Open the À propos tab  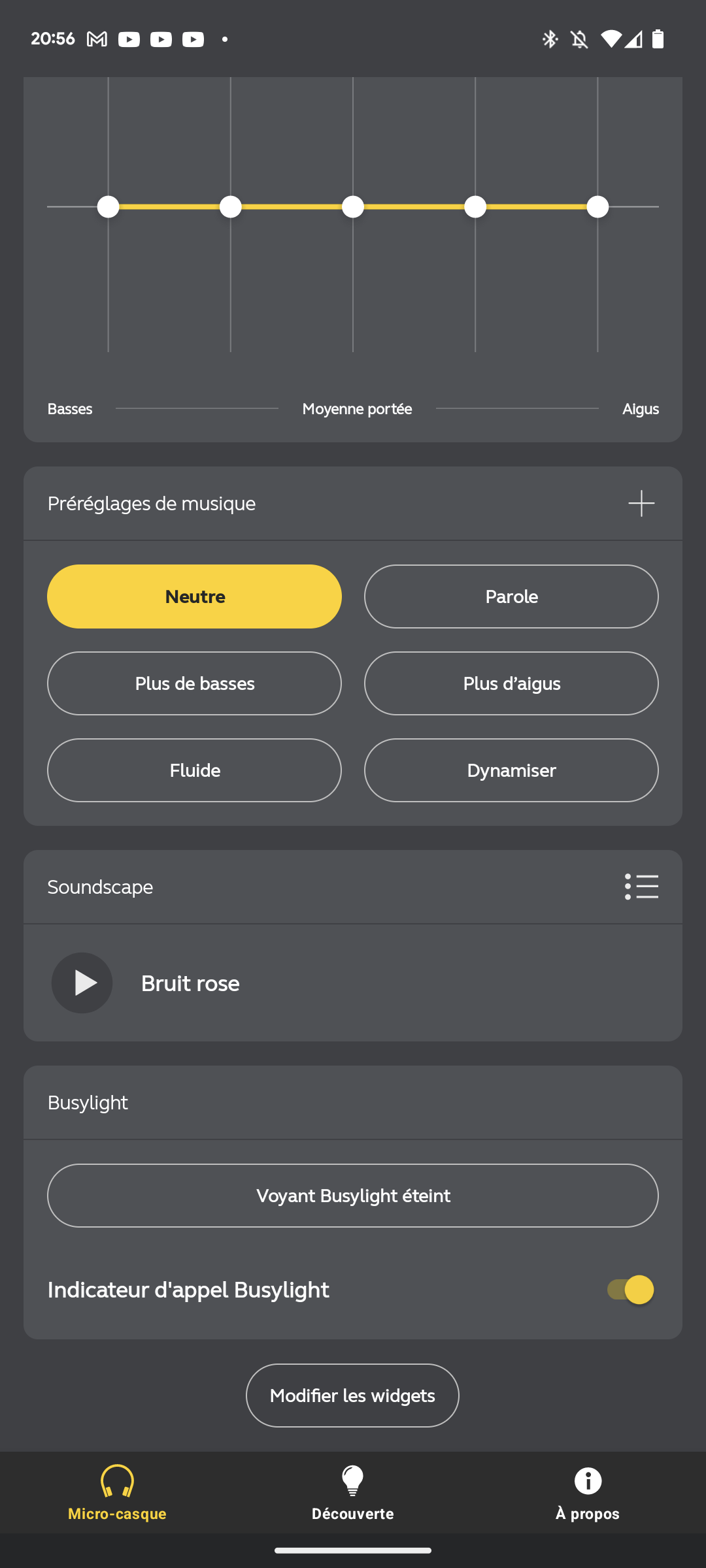pyautogui.click(x=588, y=1493)
